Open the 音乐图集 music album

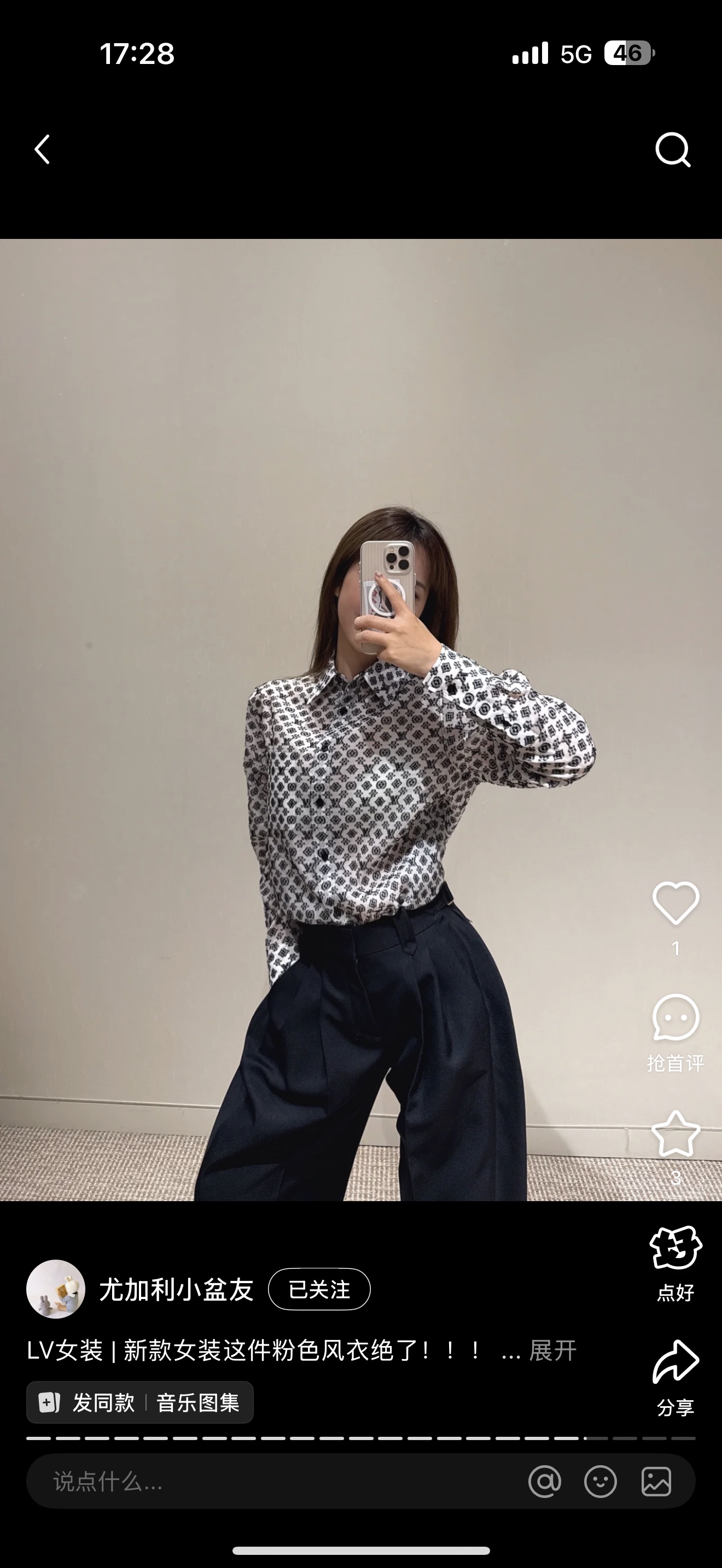click(198, 1402)
